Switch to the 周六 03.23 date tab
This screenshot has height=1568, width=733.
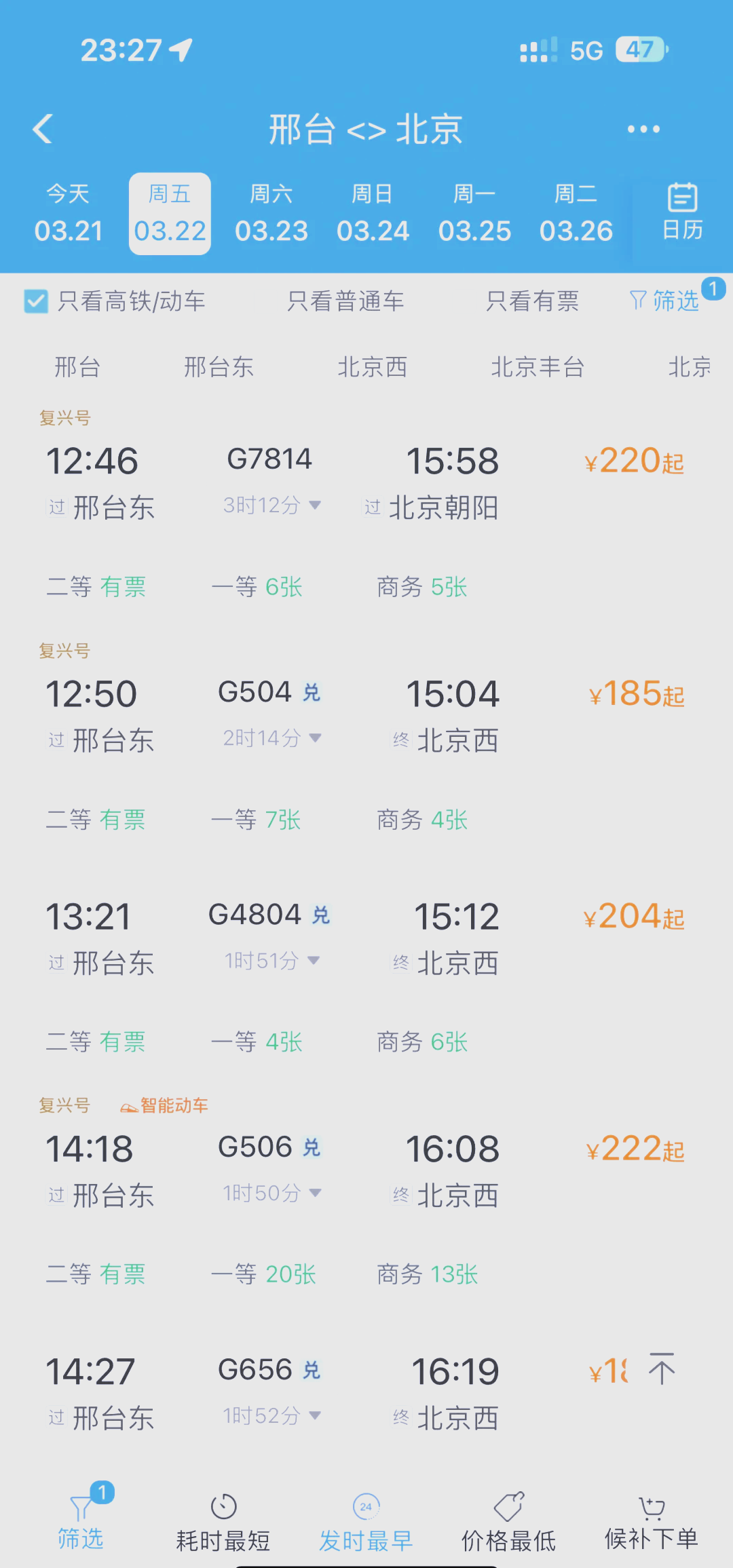coord(271,214)
